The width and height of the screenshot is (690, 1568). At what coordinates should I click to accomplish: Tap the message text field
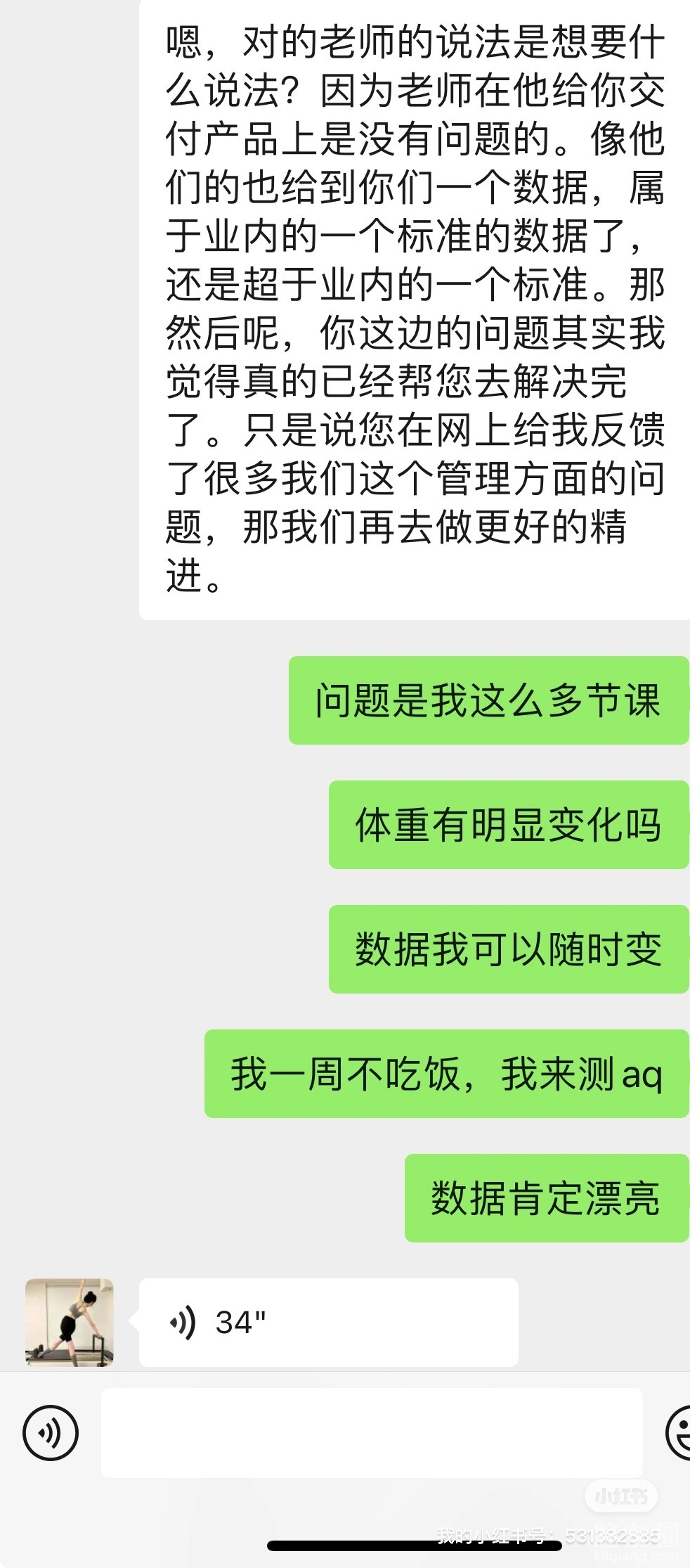[x=372, y=1432]
